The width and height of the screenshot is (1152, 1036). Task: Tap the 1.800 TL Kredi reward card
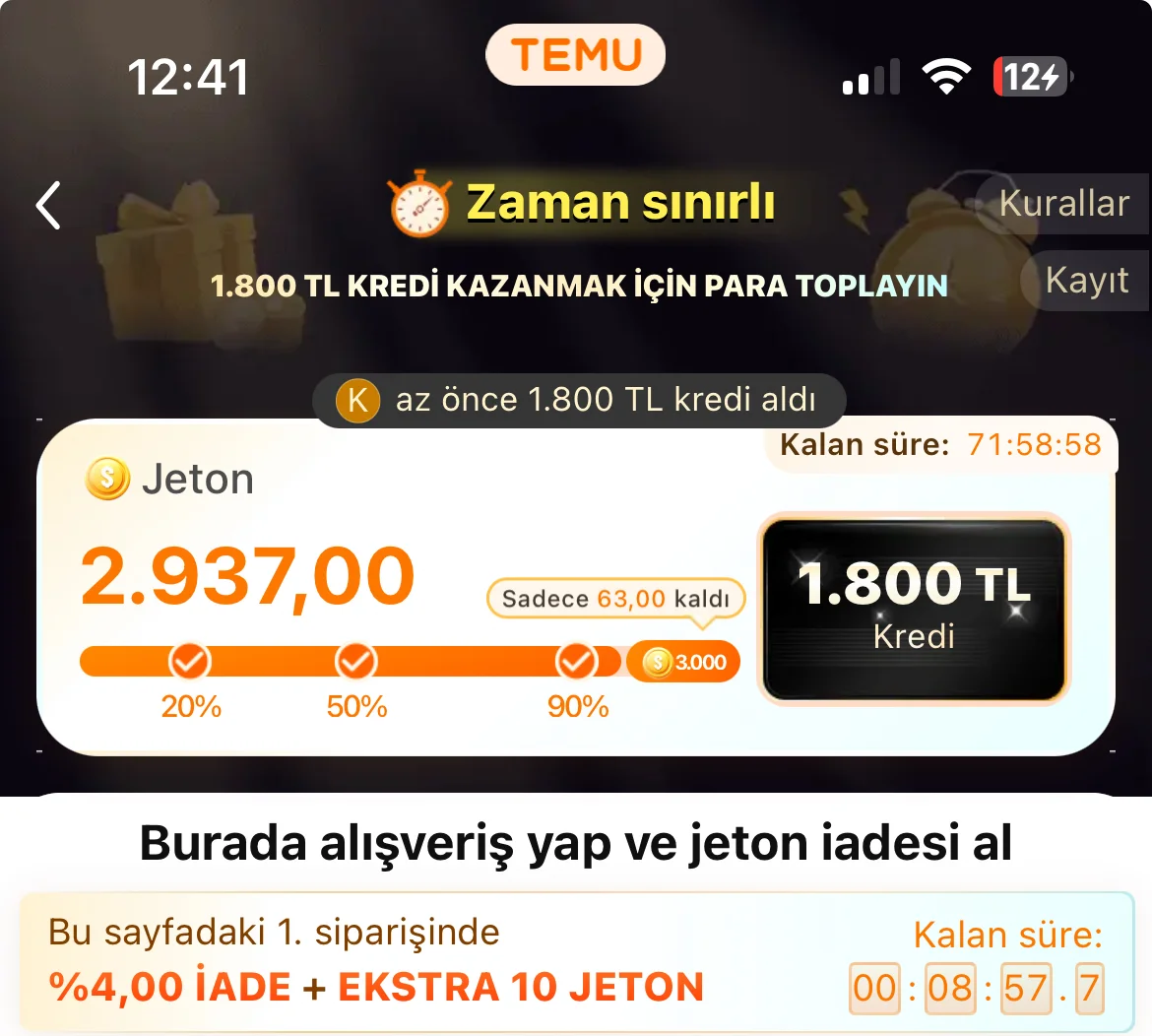click(914, 607)
